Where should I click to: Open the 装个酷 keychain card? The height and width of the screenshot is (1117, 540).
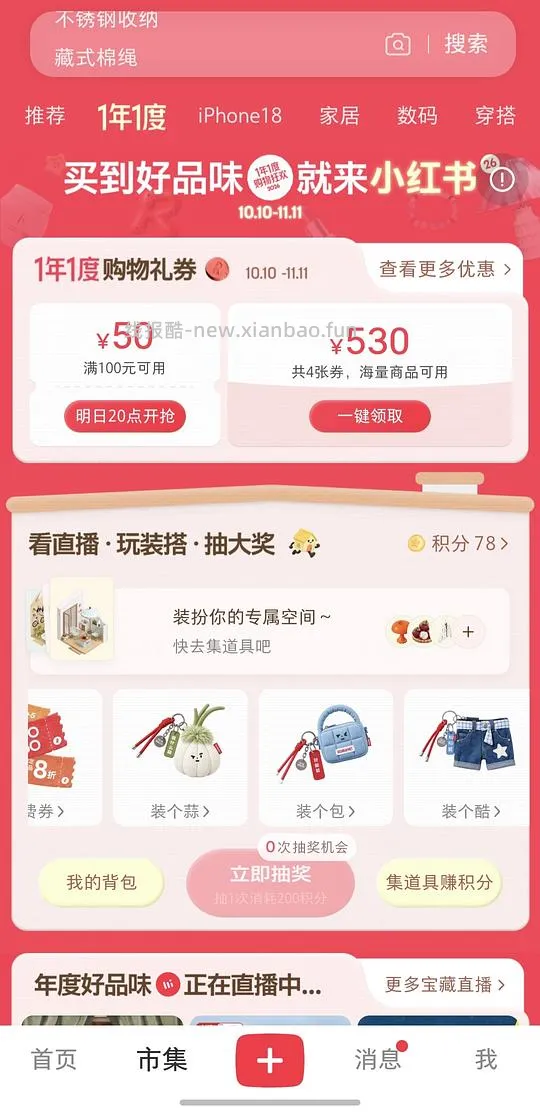[467, 757]
